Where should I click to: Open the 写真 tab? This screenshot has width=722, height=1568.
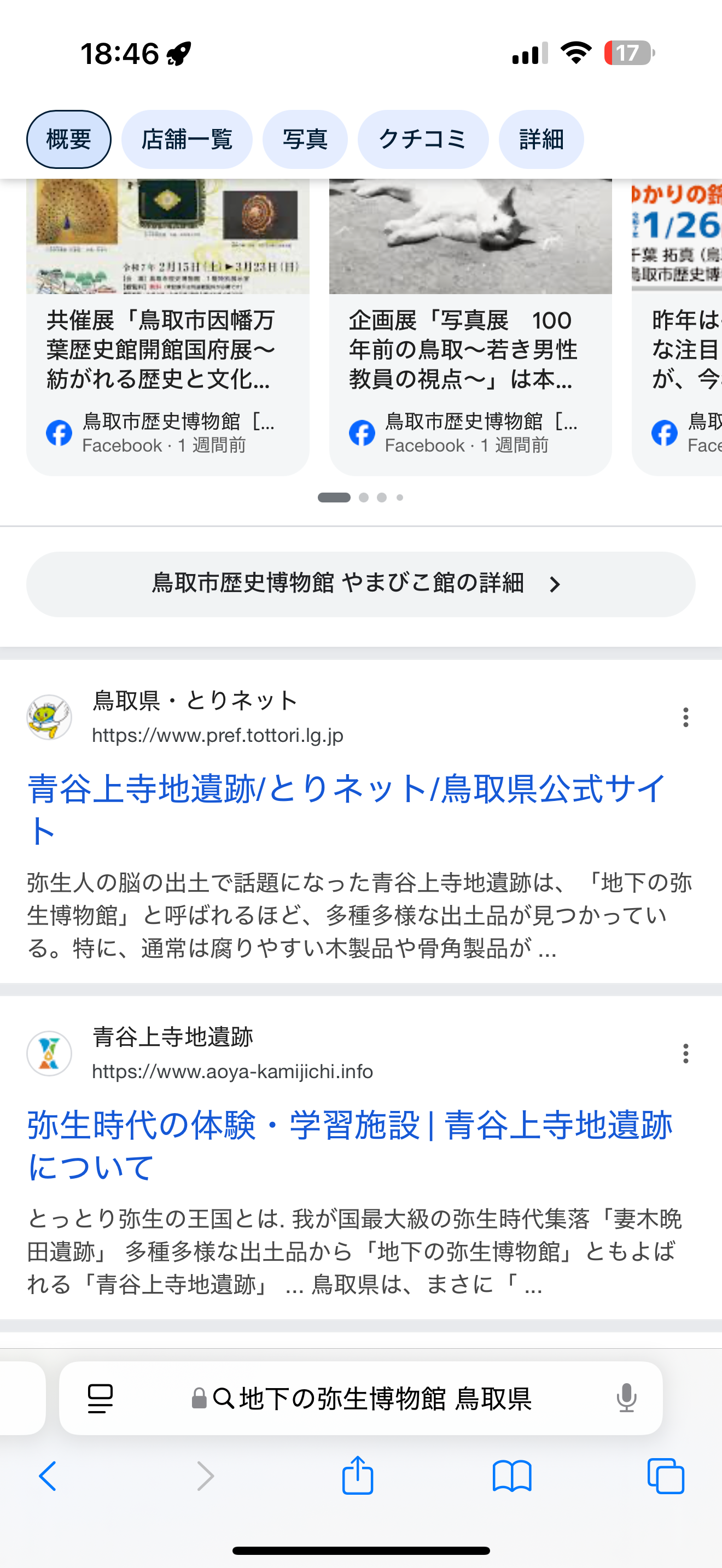[305, 139]
